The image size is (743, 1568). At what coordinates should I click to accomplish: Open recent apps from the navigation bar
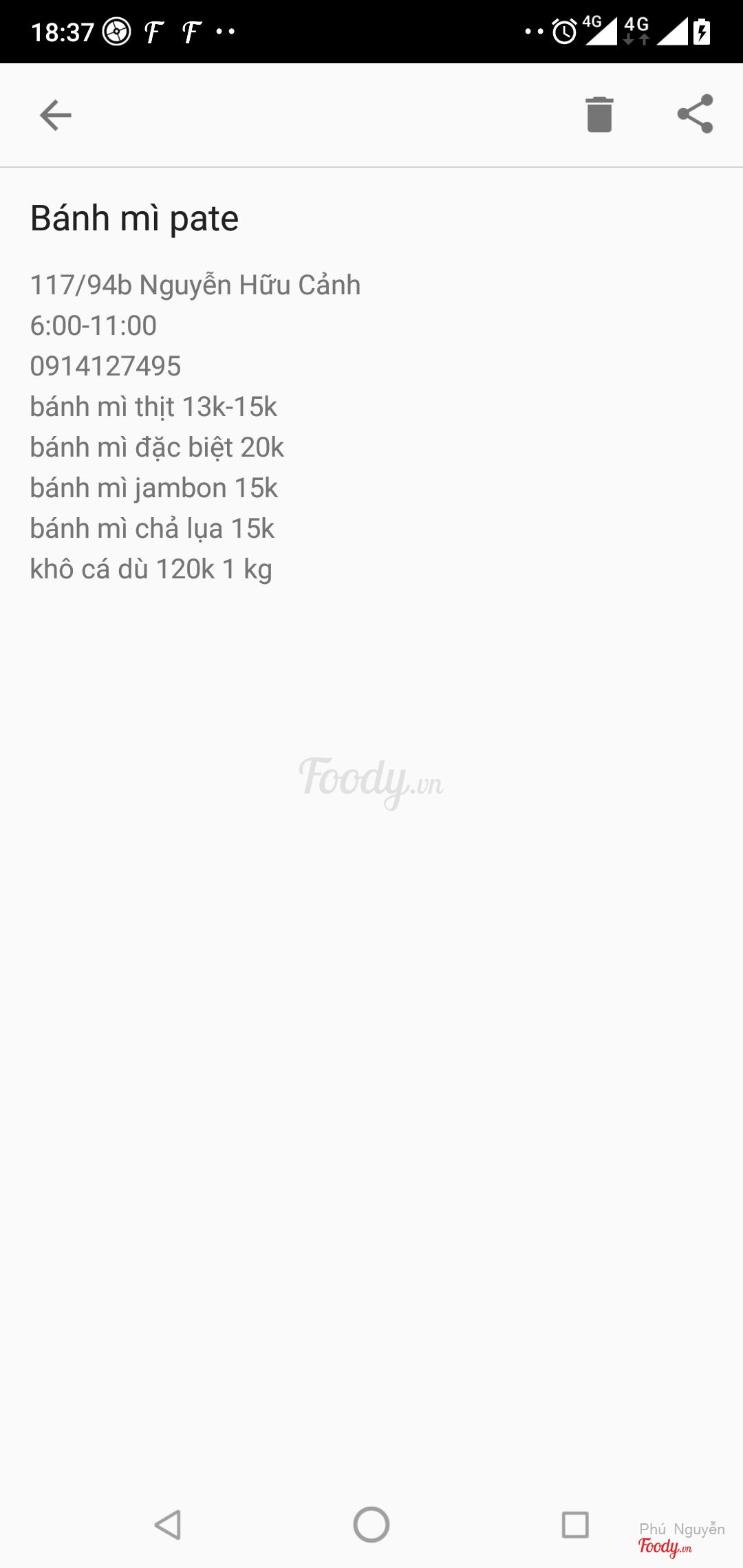[575, 1525]
